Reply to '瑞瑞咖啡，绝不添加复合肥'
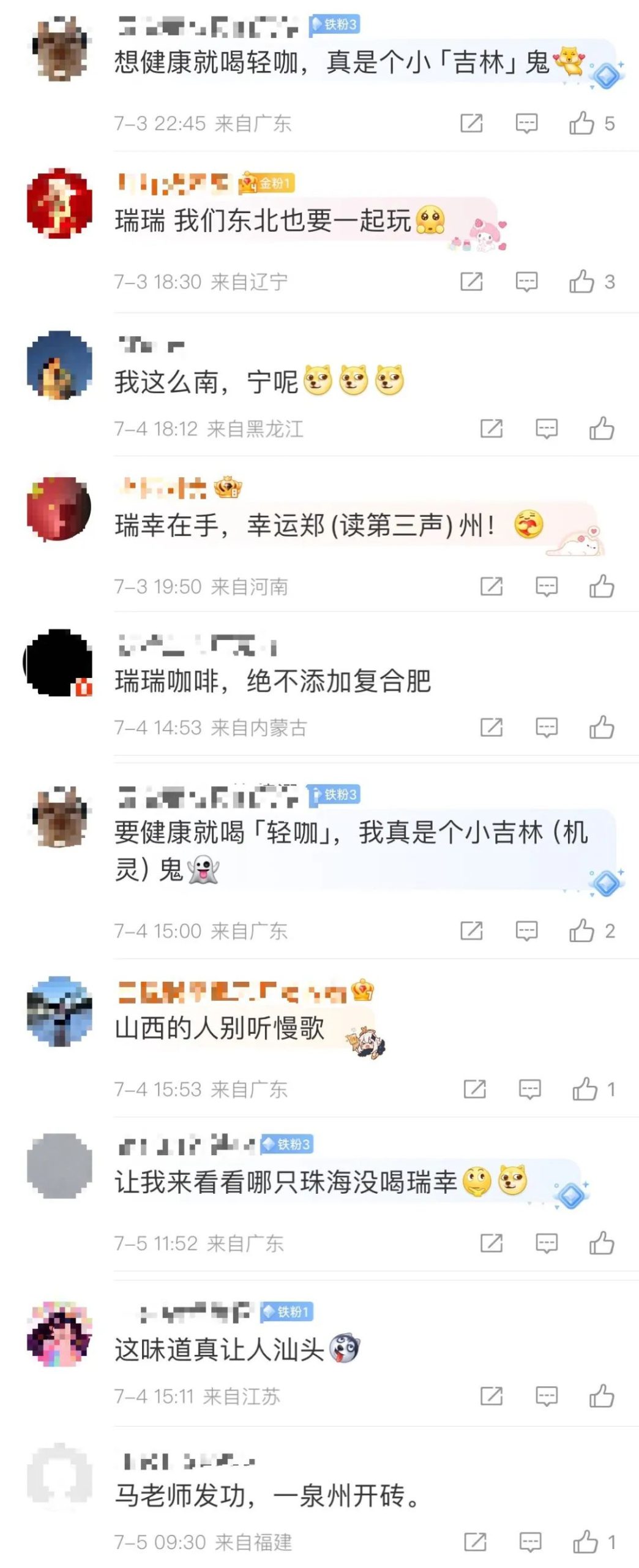 [546, 728]
